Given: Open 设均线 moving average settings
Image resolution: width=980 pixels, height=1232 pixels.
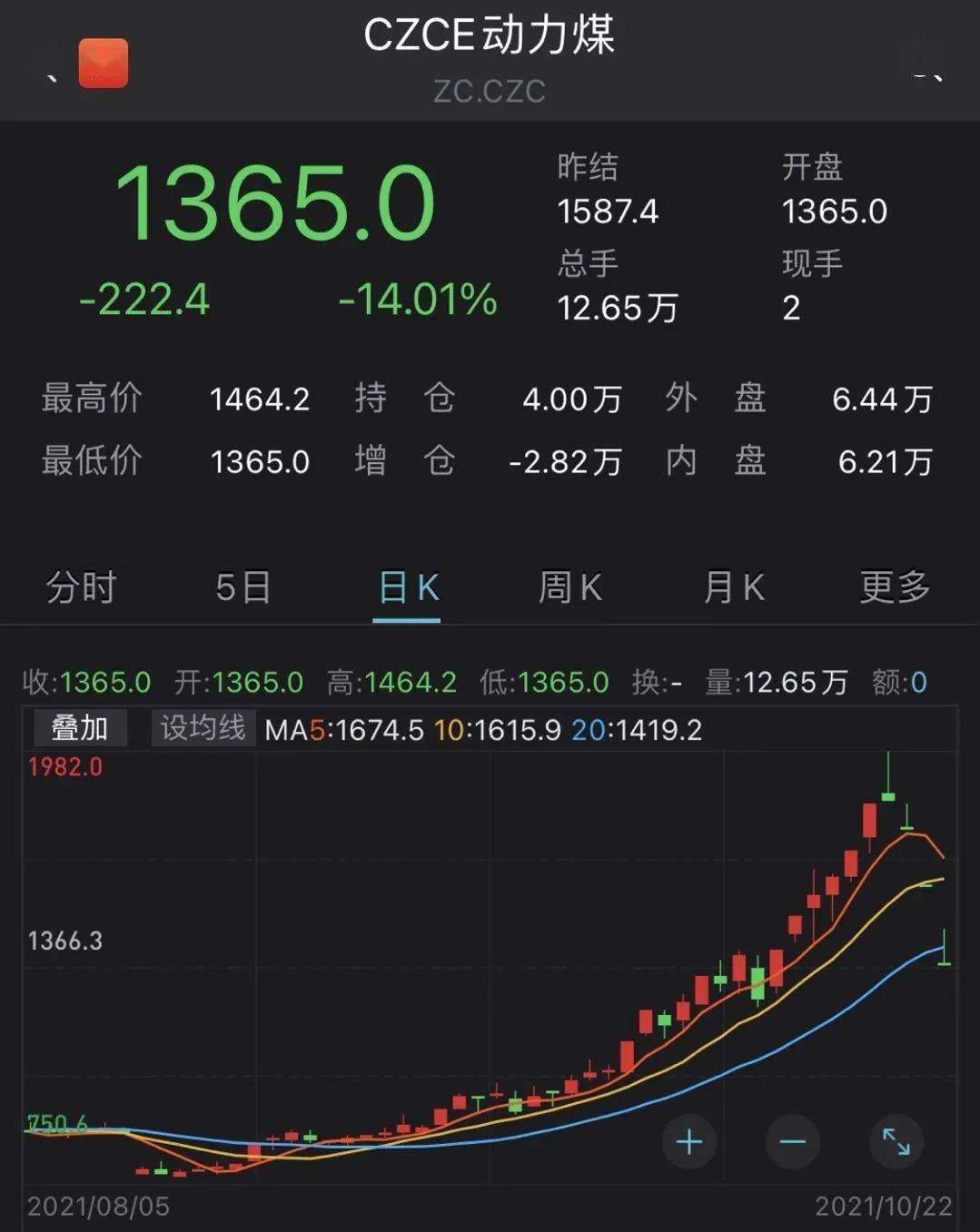Looking at the screenshot, I should 203,728.
